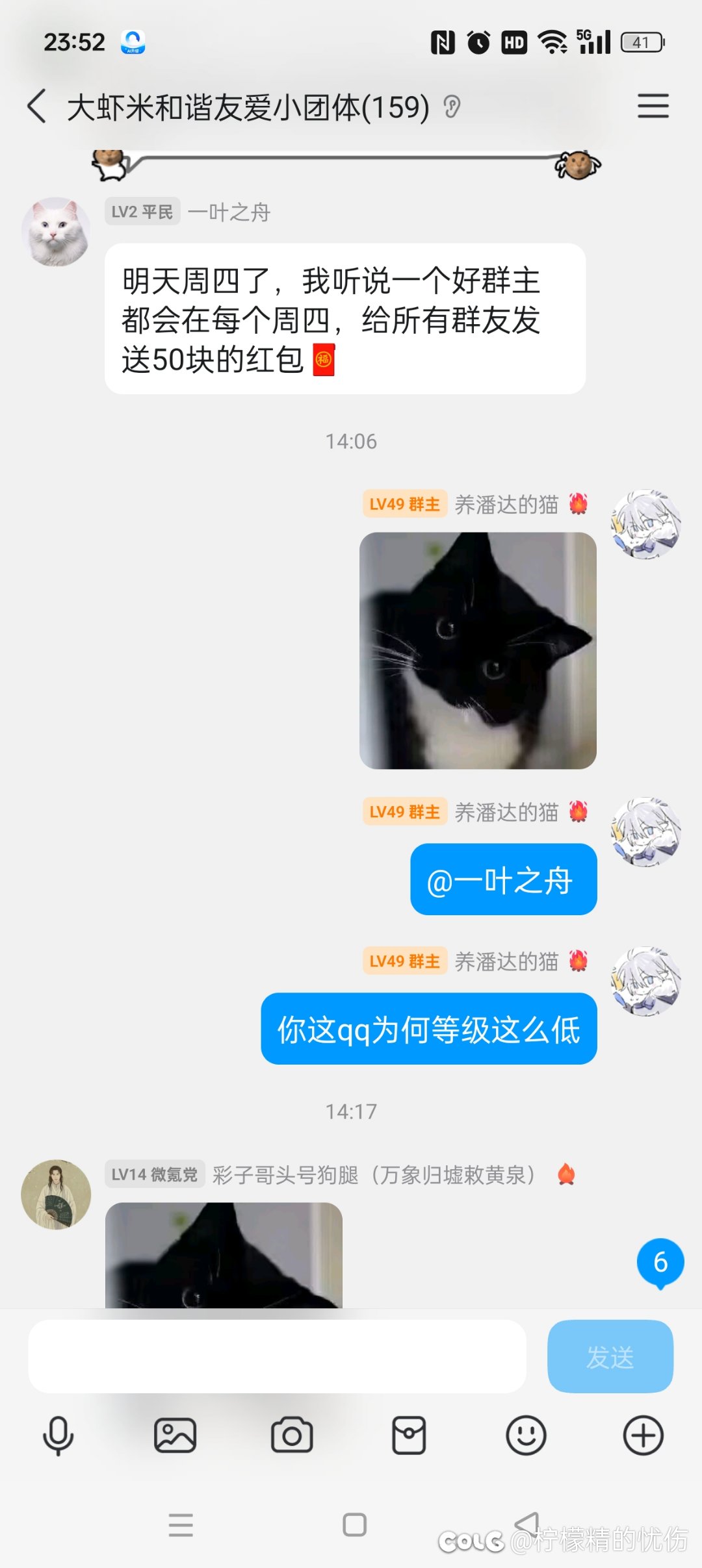Open system recent apps
Image resolution: width=702 pixels, height=1568 pixels.
pos(181,1524)
